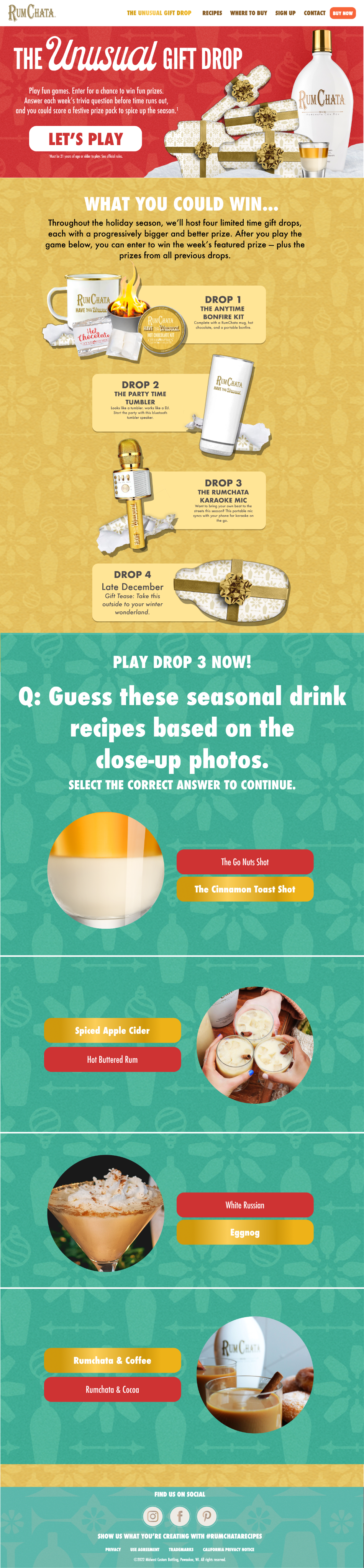Choose White Russian answer
Viewport: 364px width, 1568px height.
pos(244,1205)
